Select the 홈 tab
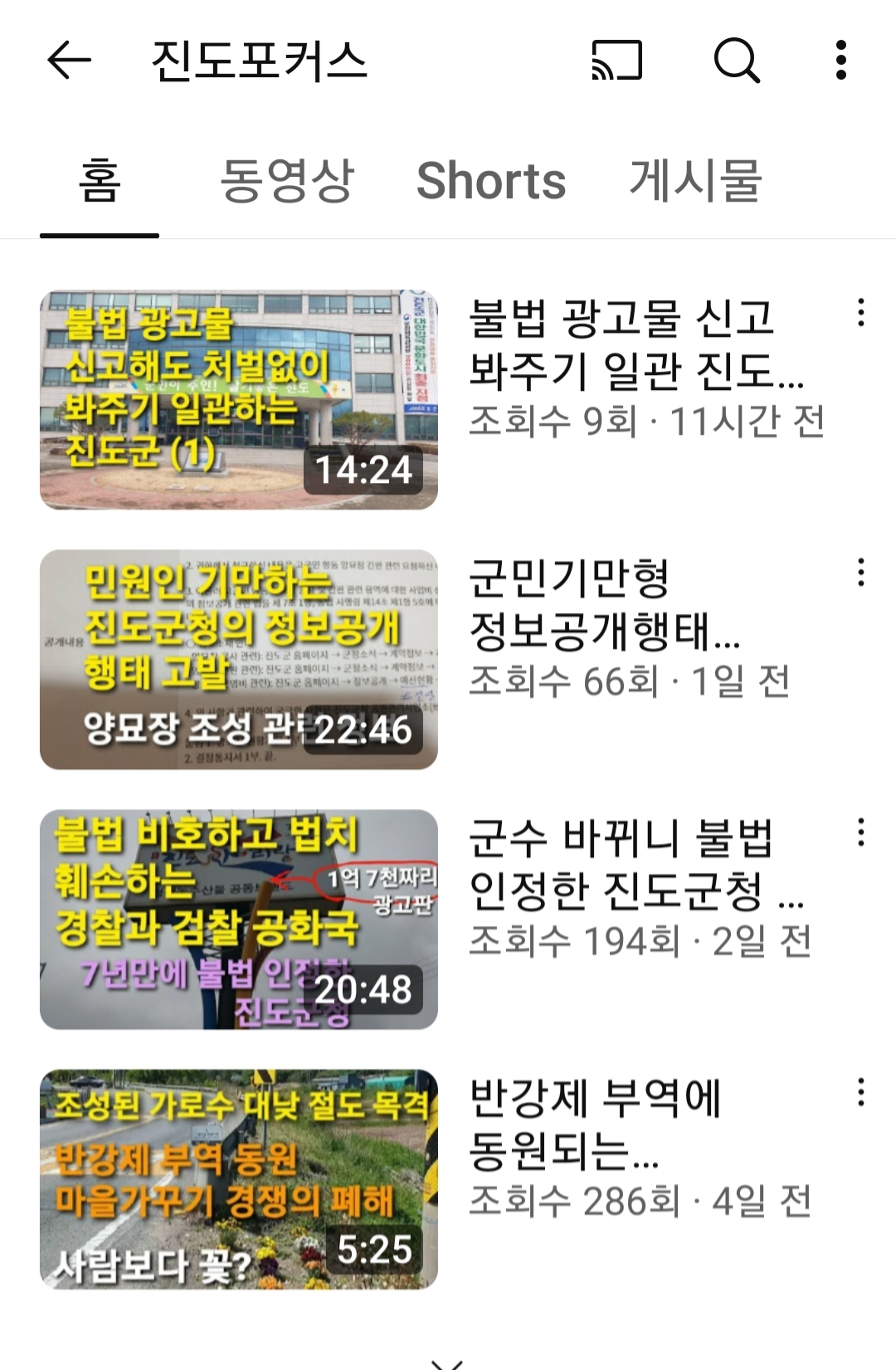 tap(100, 181)
